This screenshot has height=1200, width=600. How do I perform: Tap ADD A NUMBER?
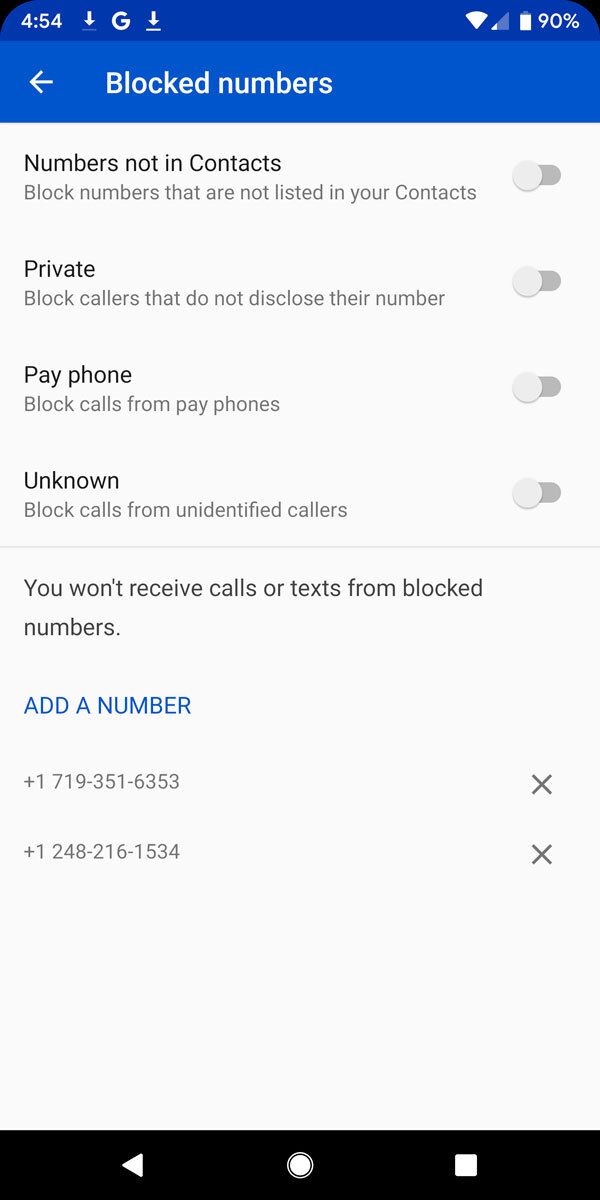[x=107, y=706]
